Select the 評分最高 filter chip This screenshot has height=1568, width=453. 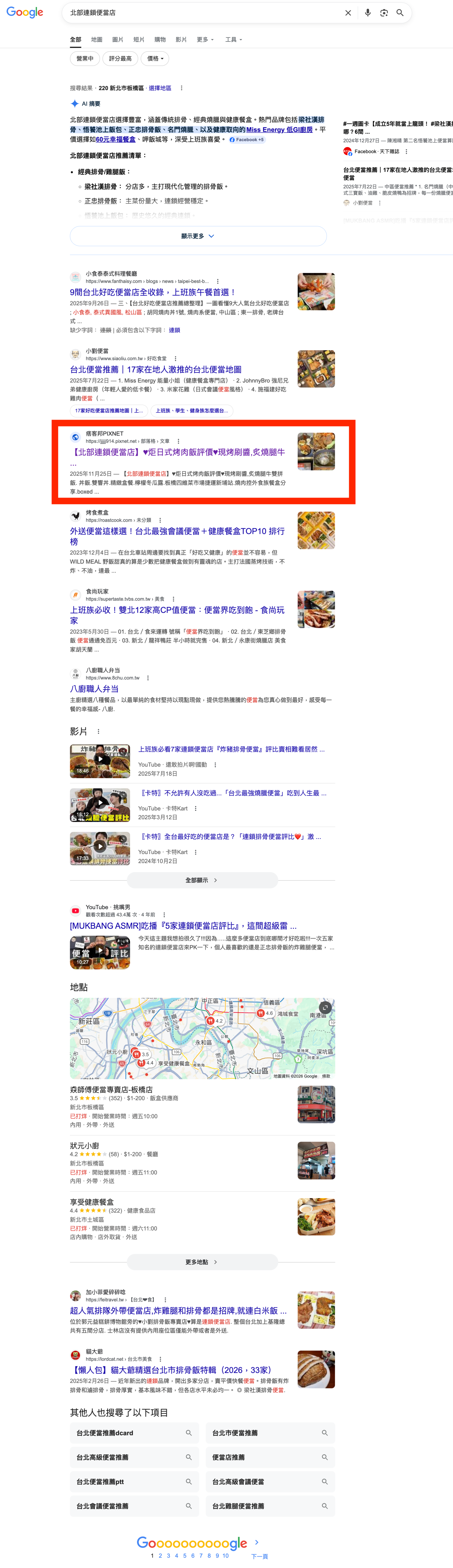[120, 59]
